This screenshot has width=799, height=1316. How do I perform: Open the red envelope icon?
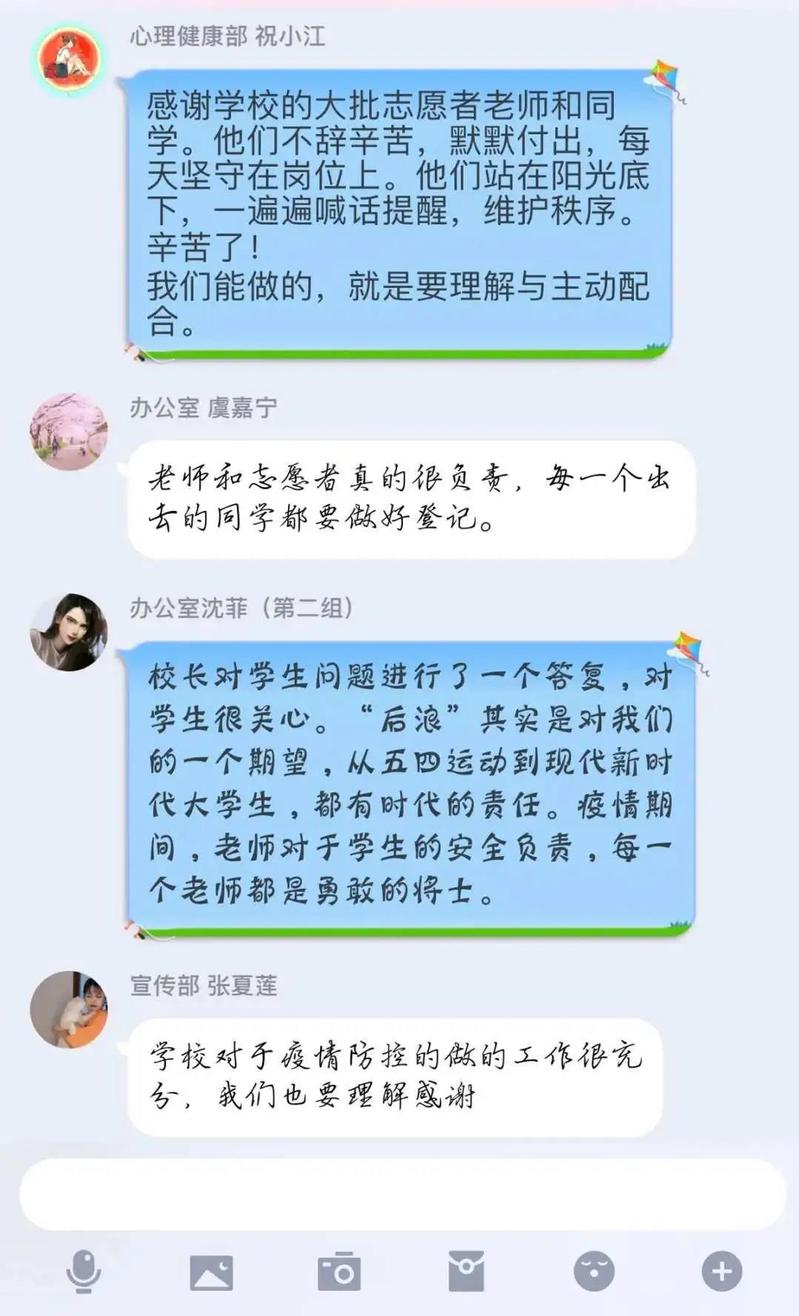pos(466,1272)
